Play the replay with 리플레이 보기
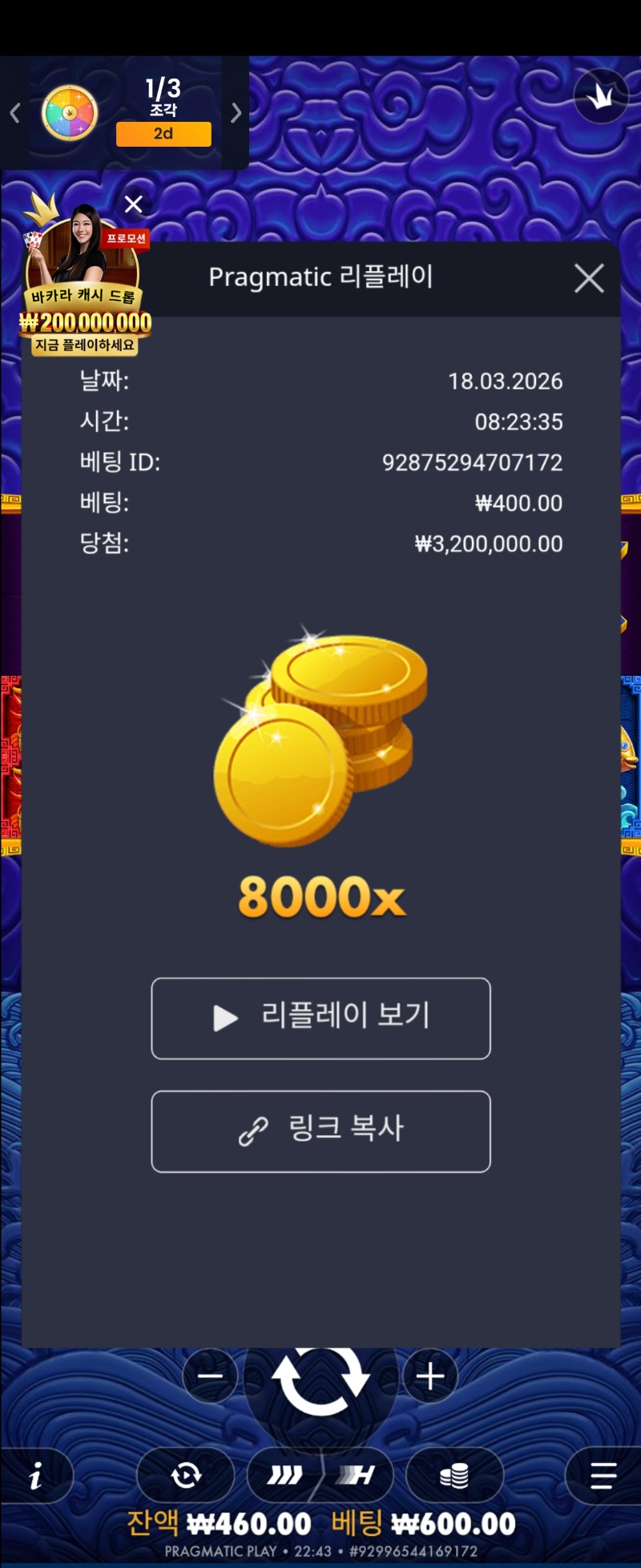This screenshot has width=641, height=1568. 320,1018
